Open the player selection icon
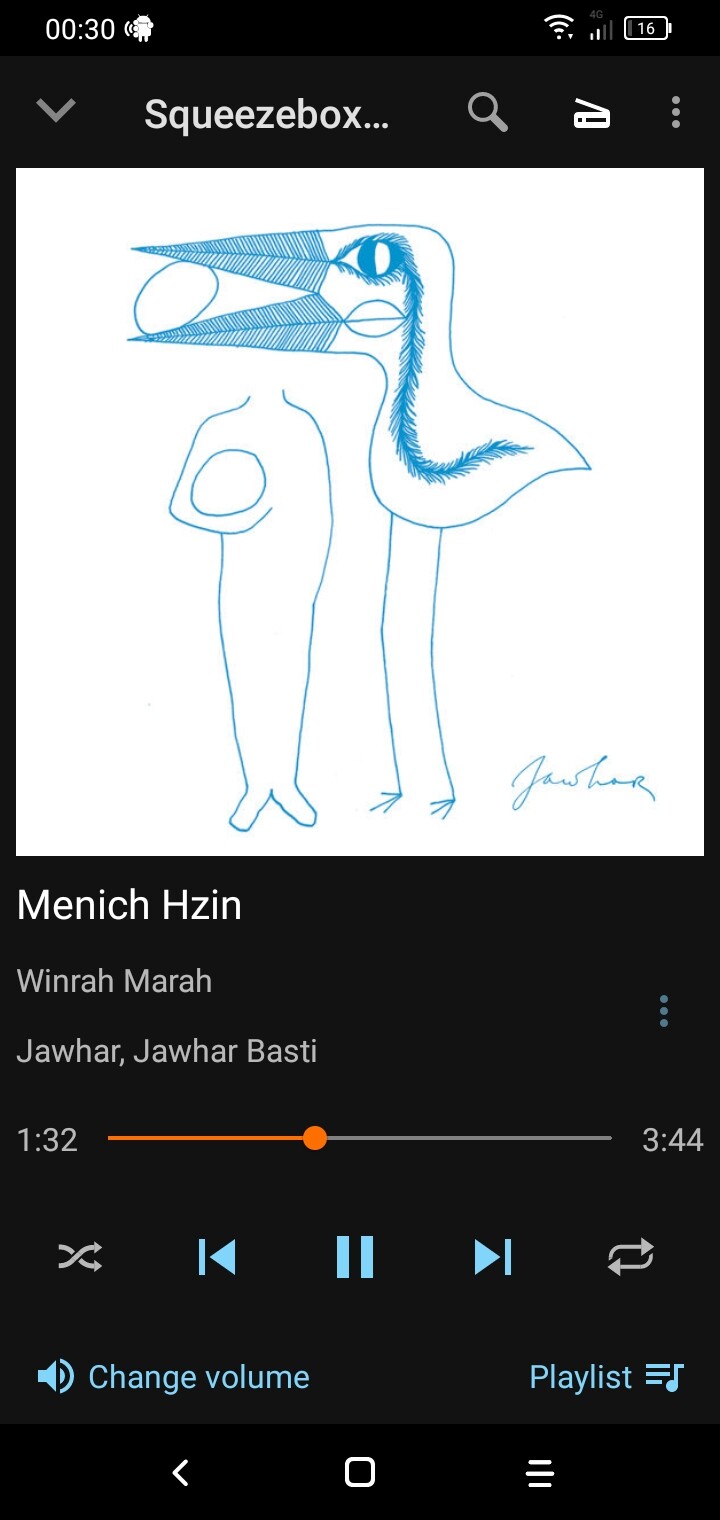This screenshot has width=720, height=1520. tap(592, 114)
